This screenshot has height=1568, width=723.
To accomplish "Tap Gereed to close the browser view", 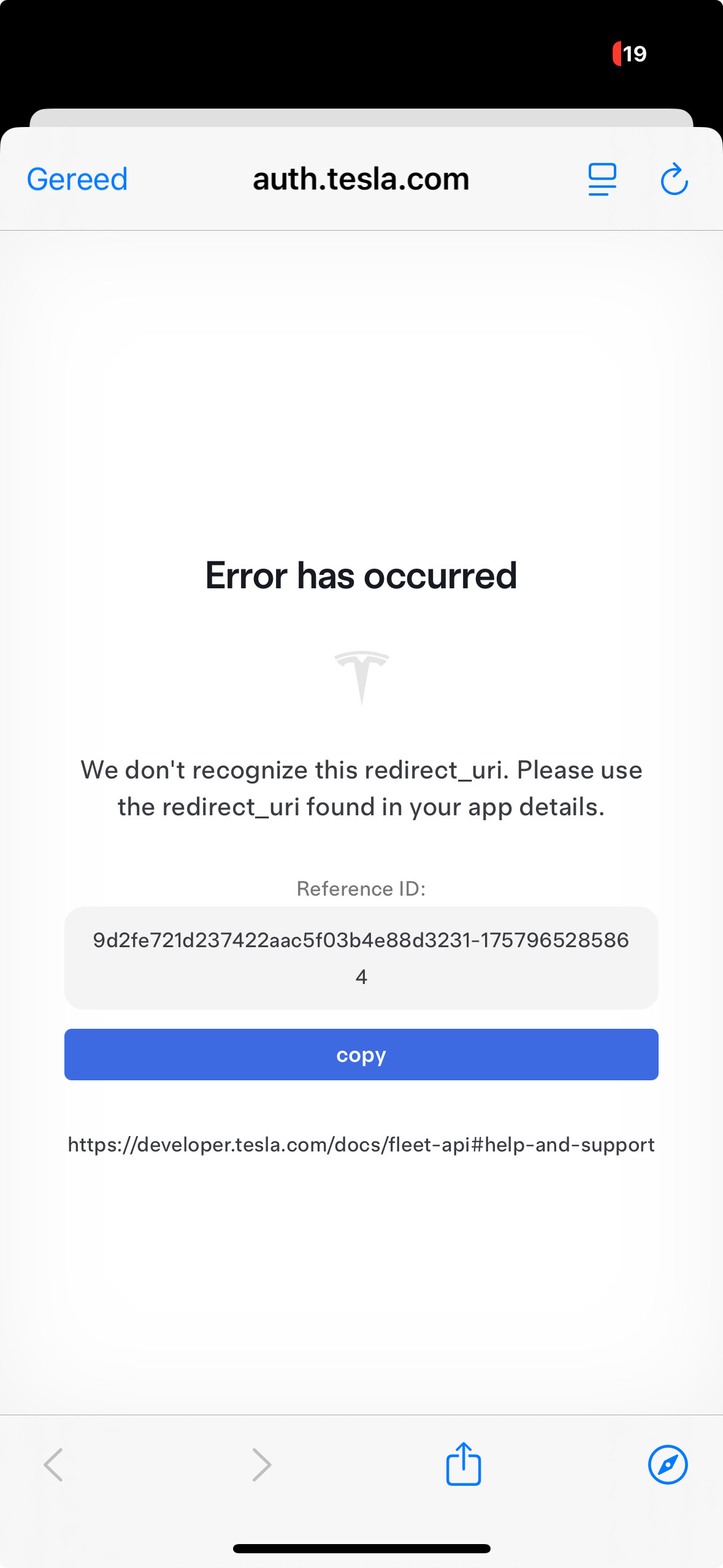I will pos(77,179).
